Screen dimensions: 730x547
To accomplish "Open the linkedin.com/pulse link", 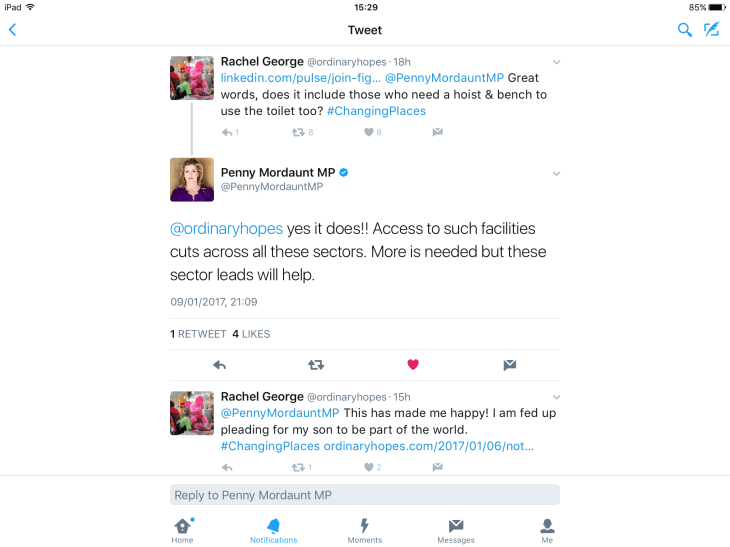I will pos(300,78).
